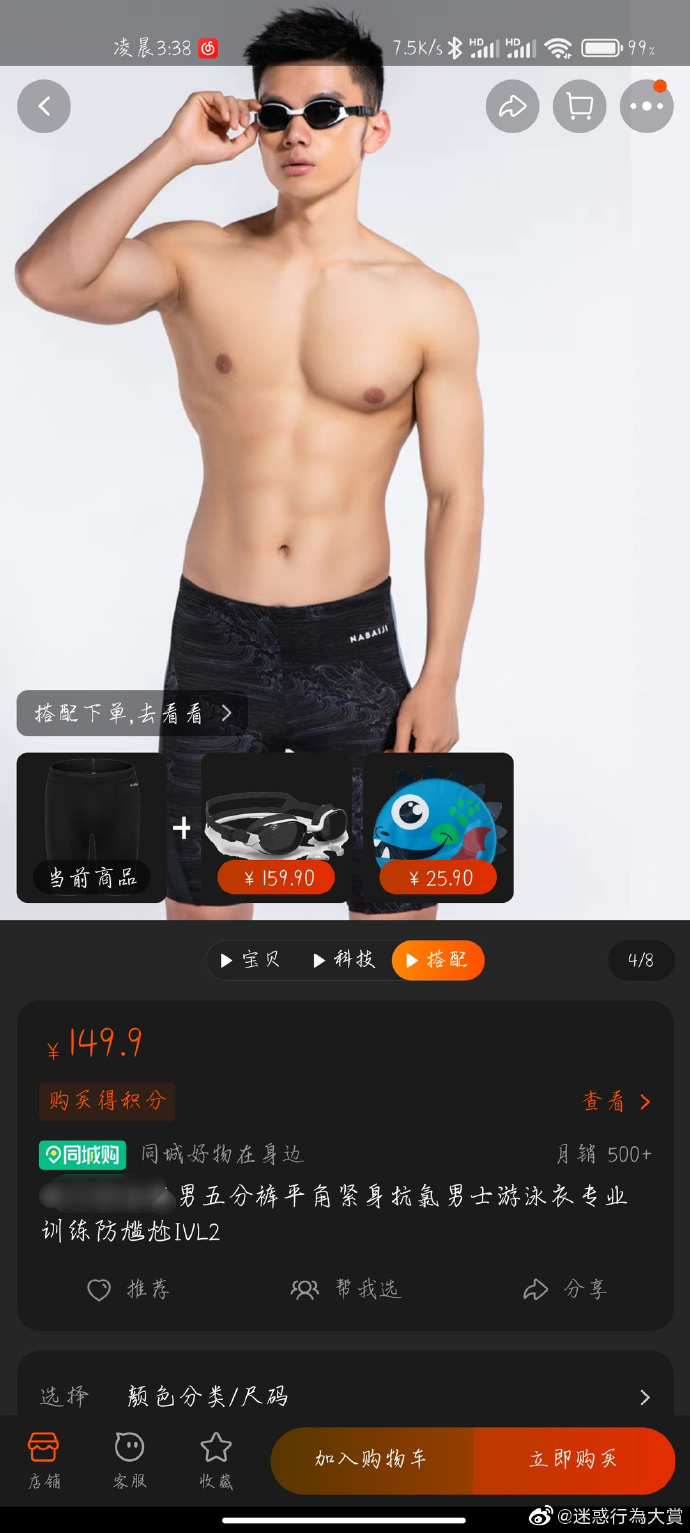The width and height of the screenshot is (690, 1533).
Task: Open 帮我选 to ask others
Action: pyautogui.click(x=346, y=1289)
